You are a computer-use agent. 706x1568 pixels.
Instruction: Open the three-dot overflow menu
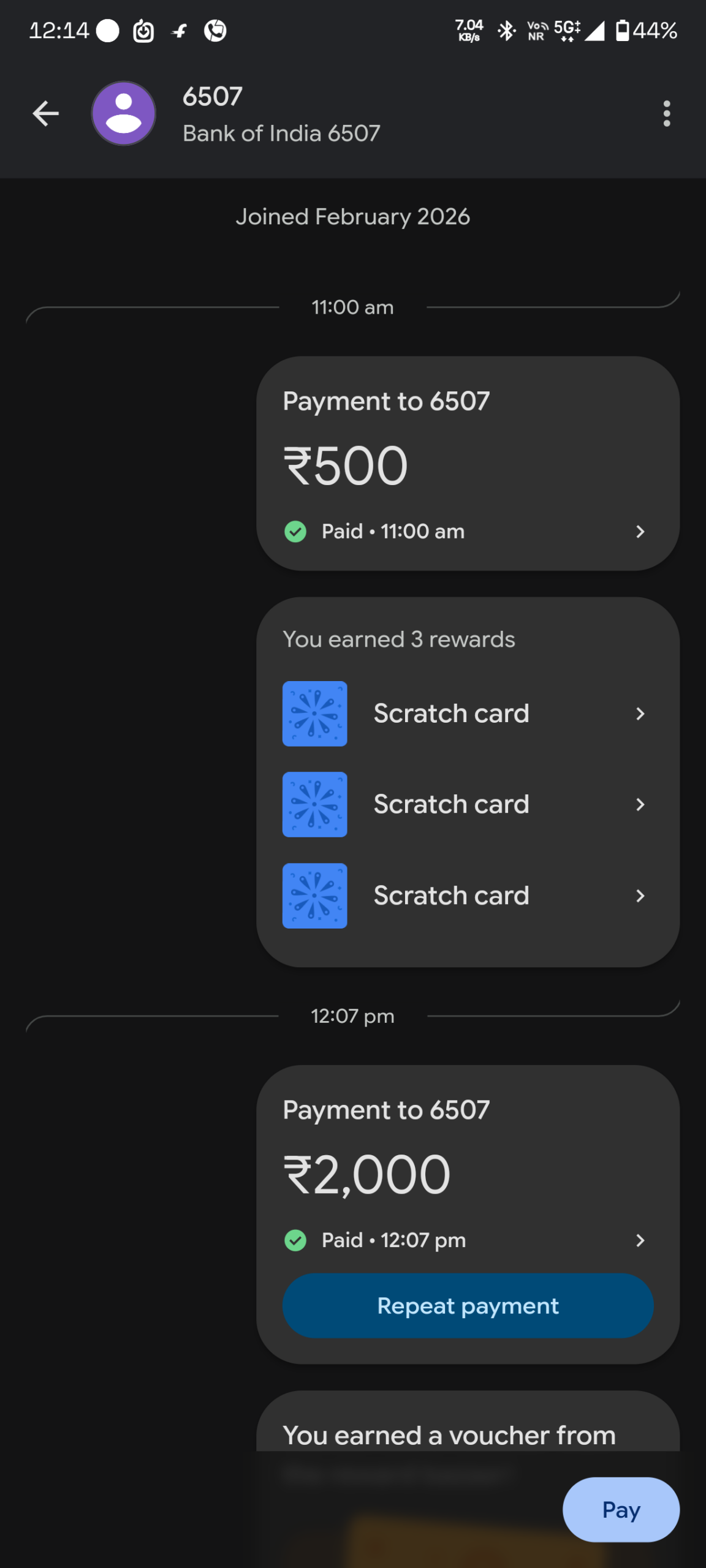point(666,114)
